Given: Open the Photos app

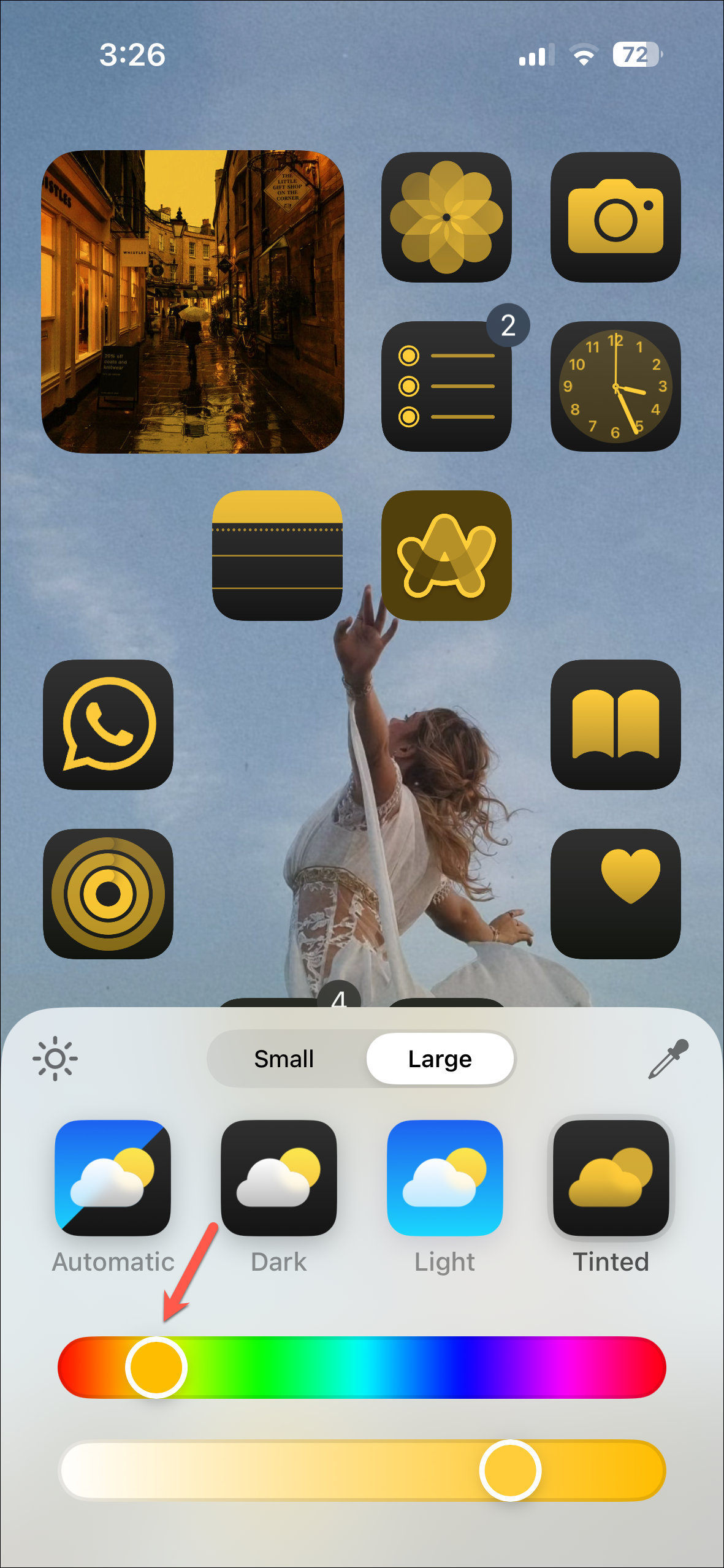Looking at the screenshot, I should point(446,217).
